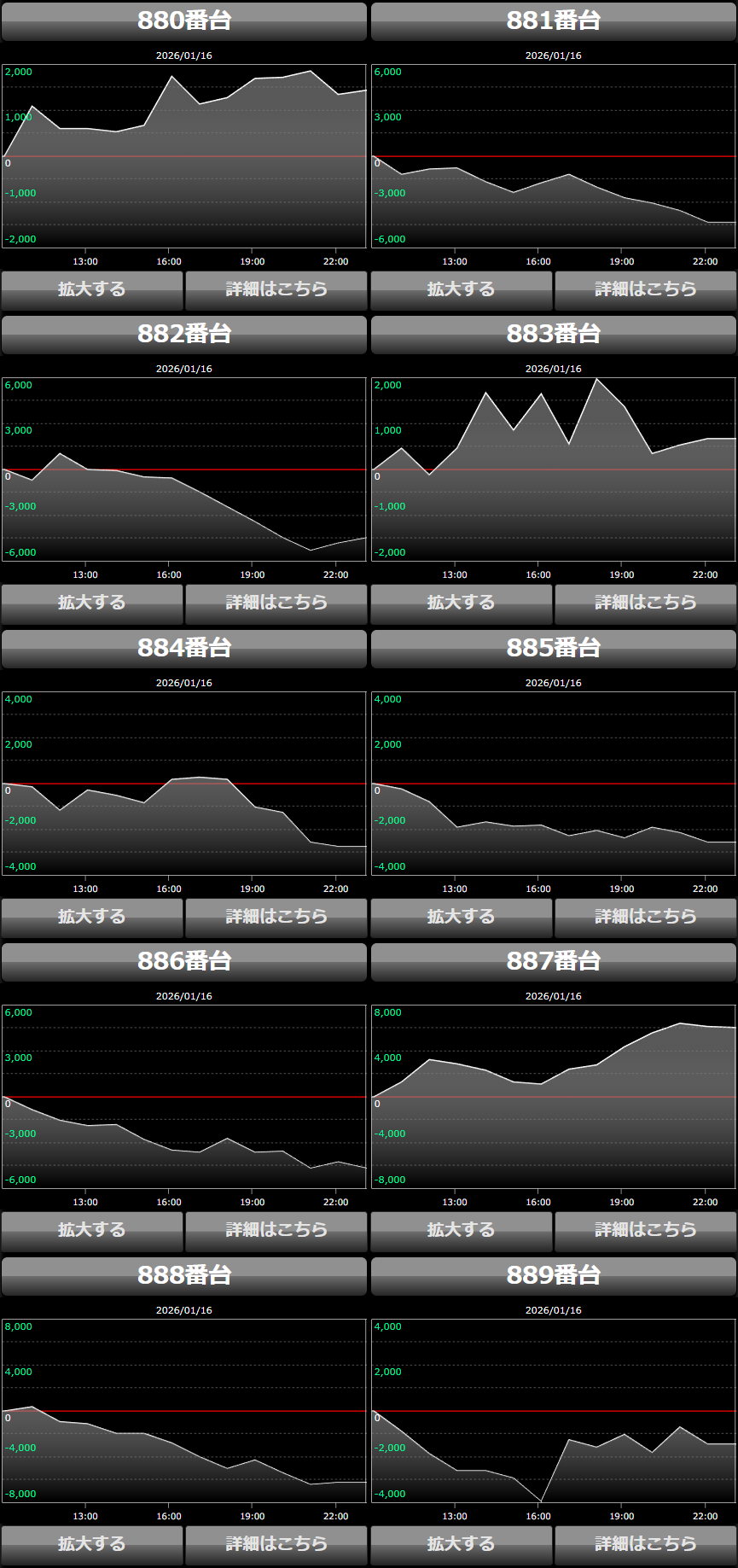Image resolution: width=738 pixels, height=1568 pixels.
Task: Open 詳細はこちら for 884番台
Action: (276, 918)
